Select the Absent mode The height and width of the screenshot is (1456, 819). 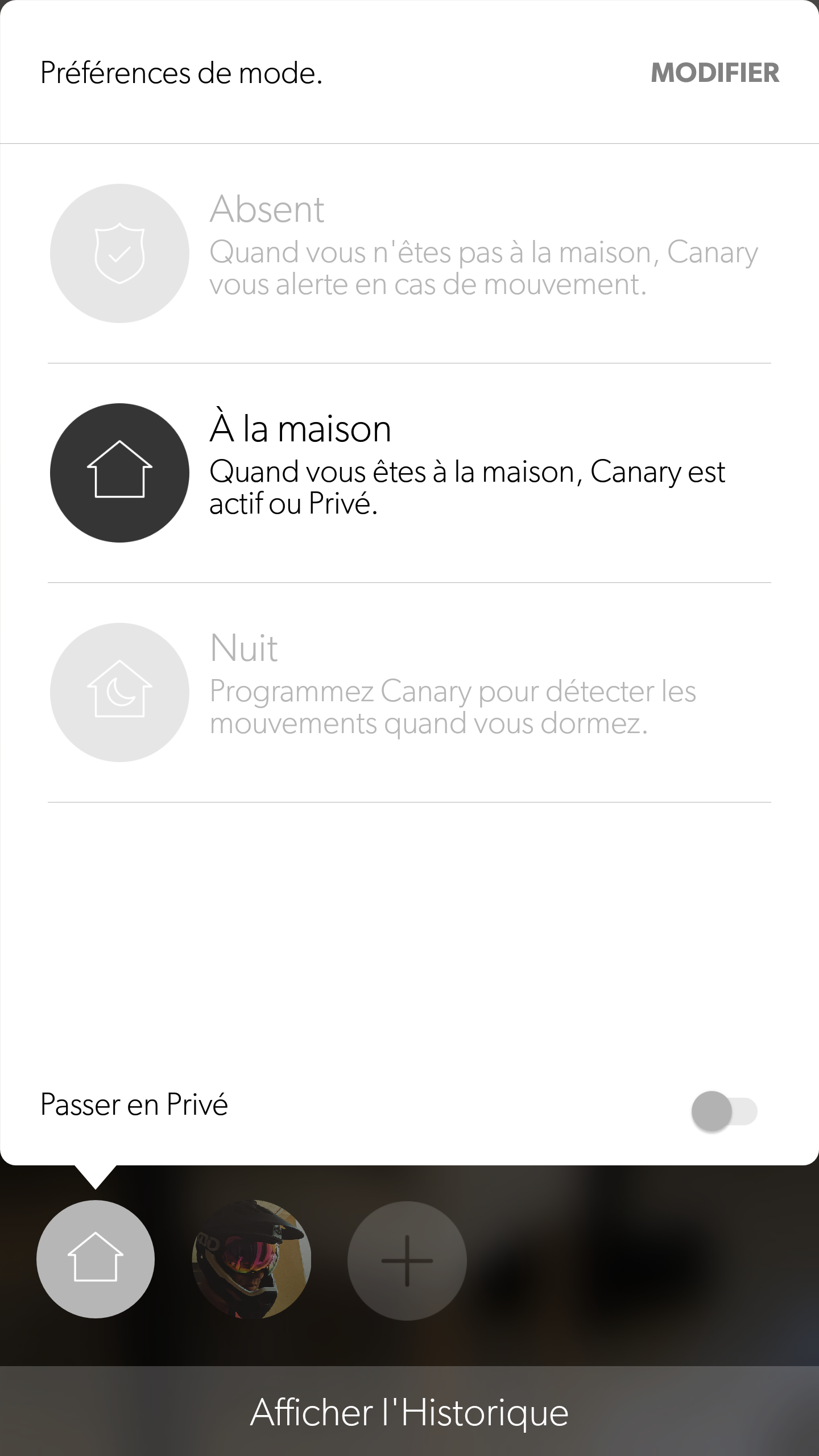click(119, 253)
